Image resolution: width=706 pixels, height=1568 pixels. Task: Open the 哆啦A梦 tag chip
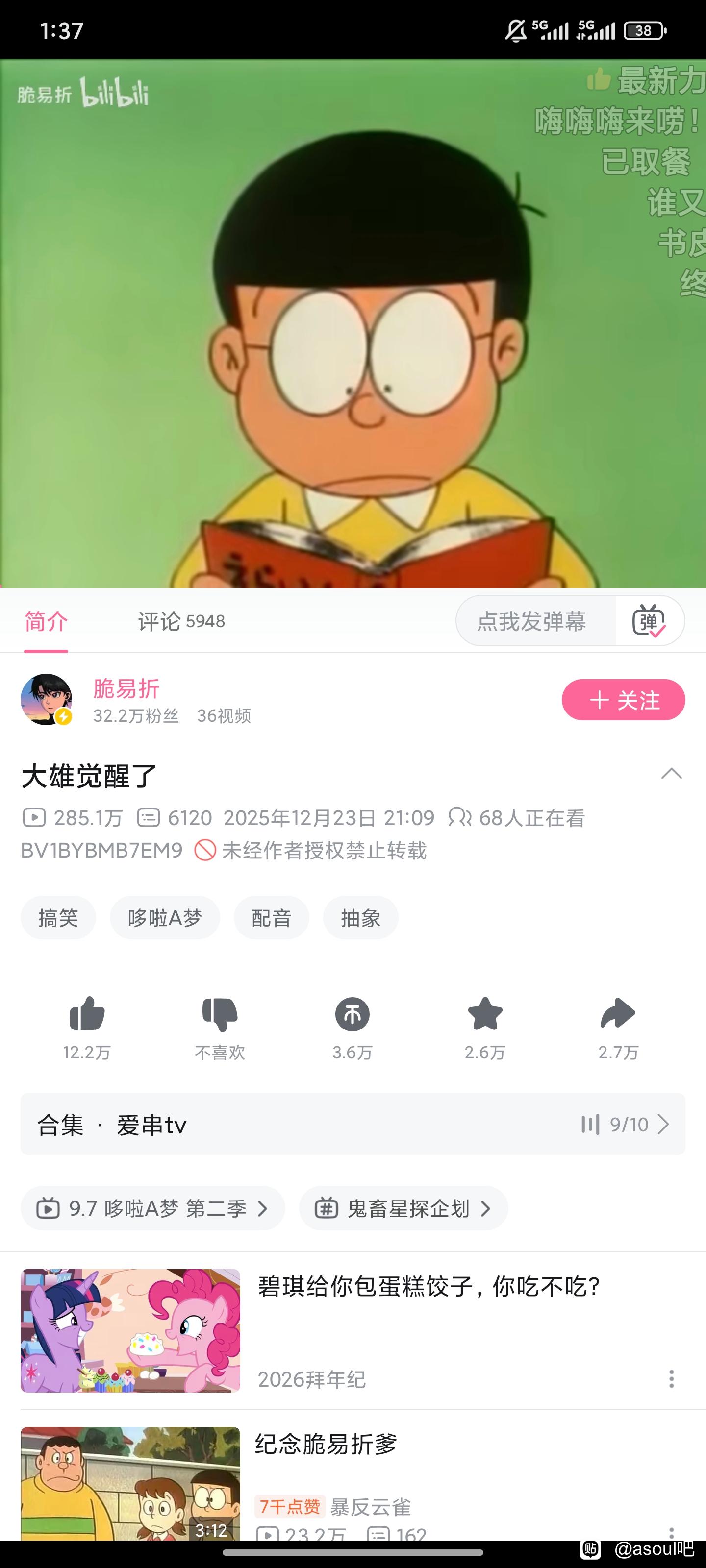tap(164, 918)
